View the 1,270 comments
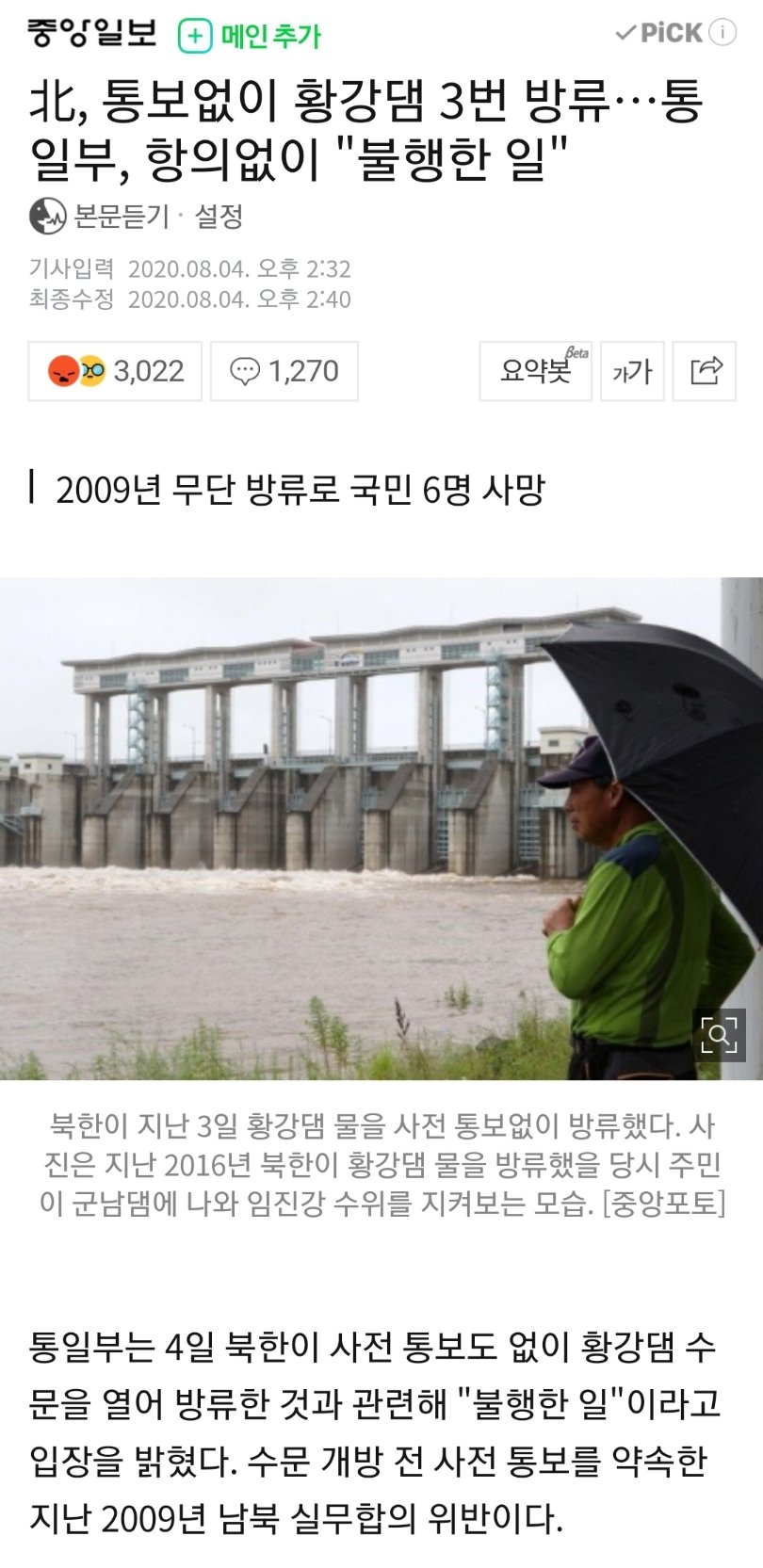The width and height of the screenshot is (763, 1568). coord(284,371)
